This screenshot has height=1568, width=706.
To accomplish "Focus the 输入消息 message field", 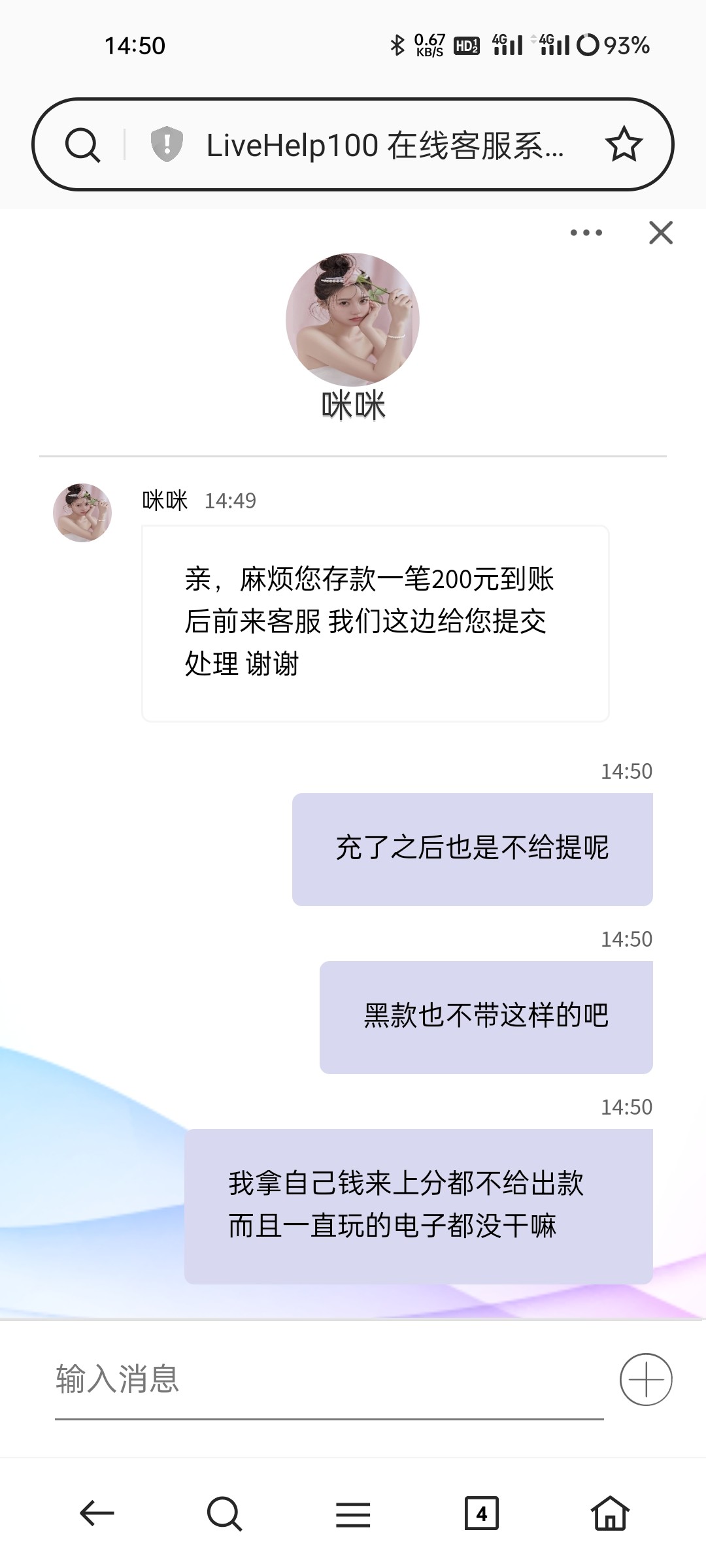I will pos(327,1379).
